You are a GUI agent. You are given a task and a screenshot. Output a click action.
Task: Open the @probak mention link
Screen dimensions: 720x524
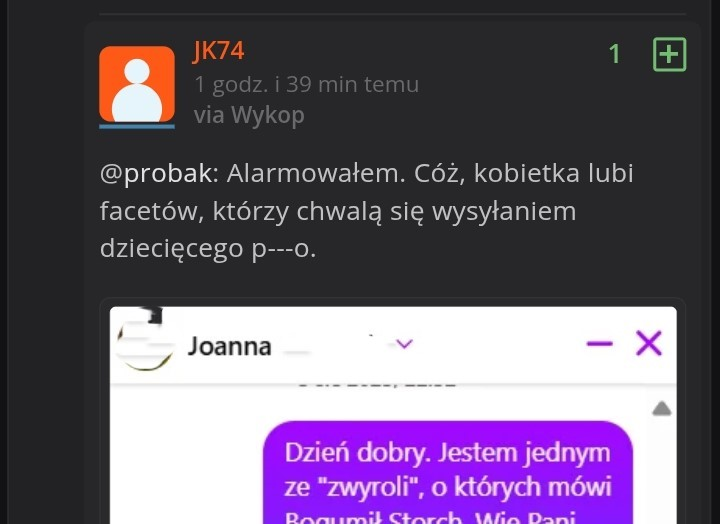click(x=156, y=173)
